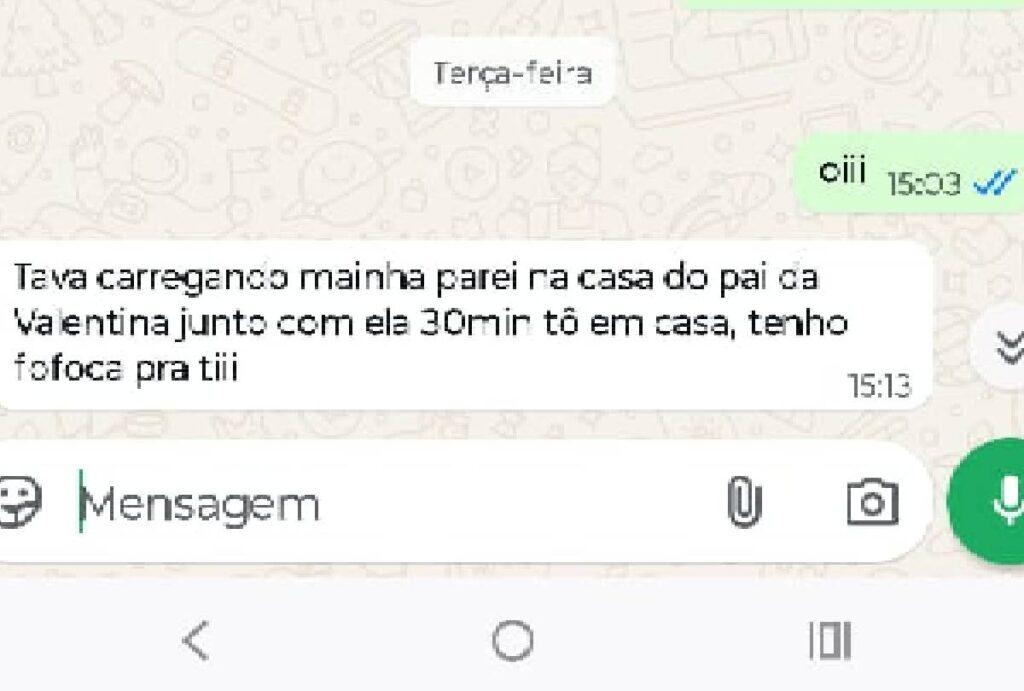
Task: Go to the home screen
Action: click(x=513, y=640)
